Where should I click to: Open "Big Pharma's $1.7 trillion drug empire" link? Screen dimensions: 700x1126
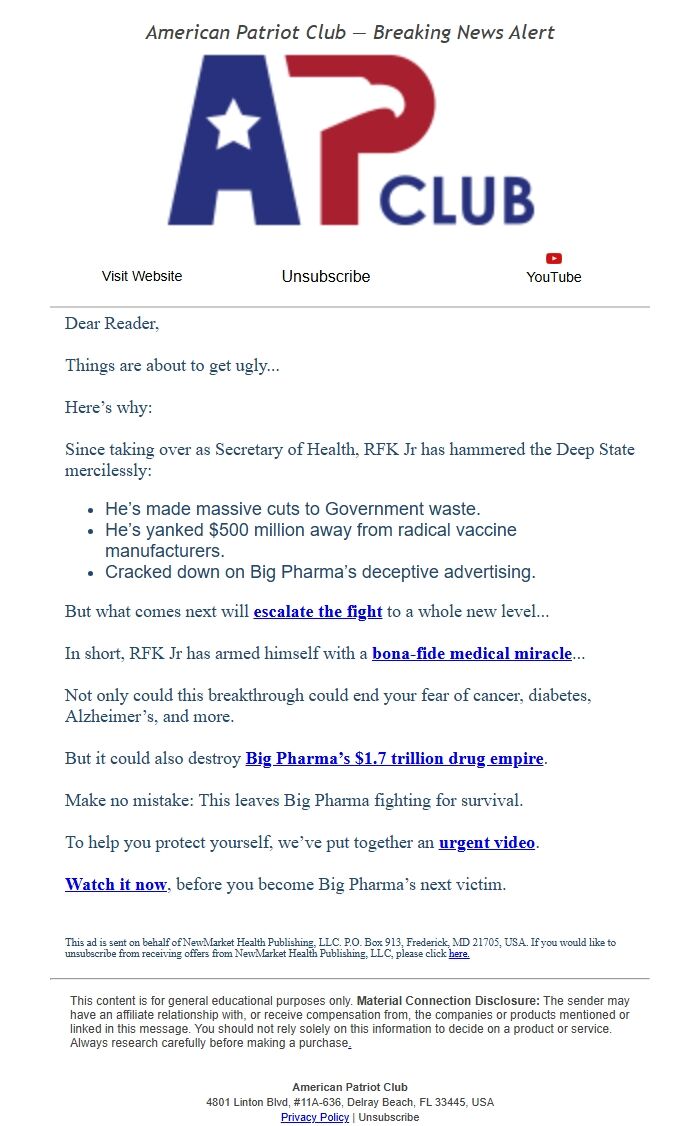coord(394,758)
